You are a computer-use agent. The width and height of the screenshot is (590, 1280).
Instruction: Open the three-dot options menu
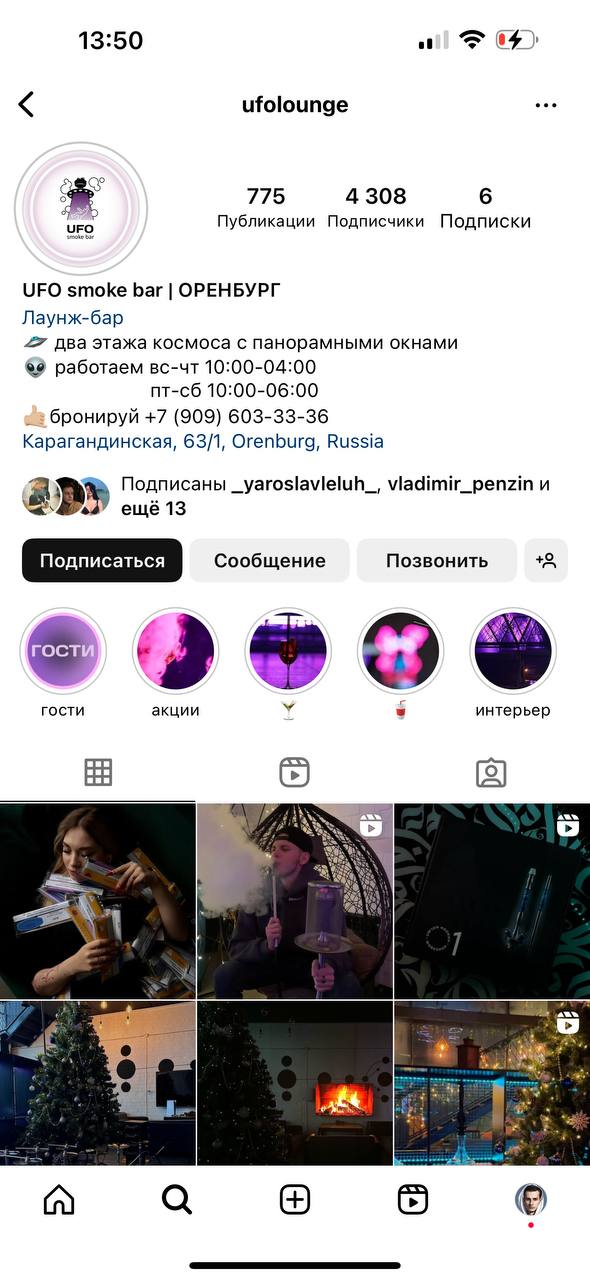coord(545,105)
